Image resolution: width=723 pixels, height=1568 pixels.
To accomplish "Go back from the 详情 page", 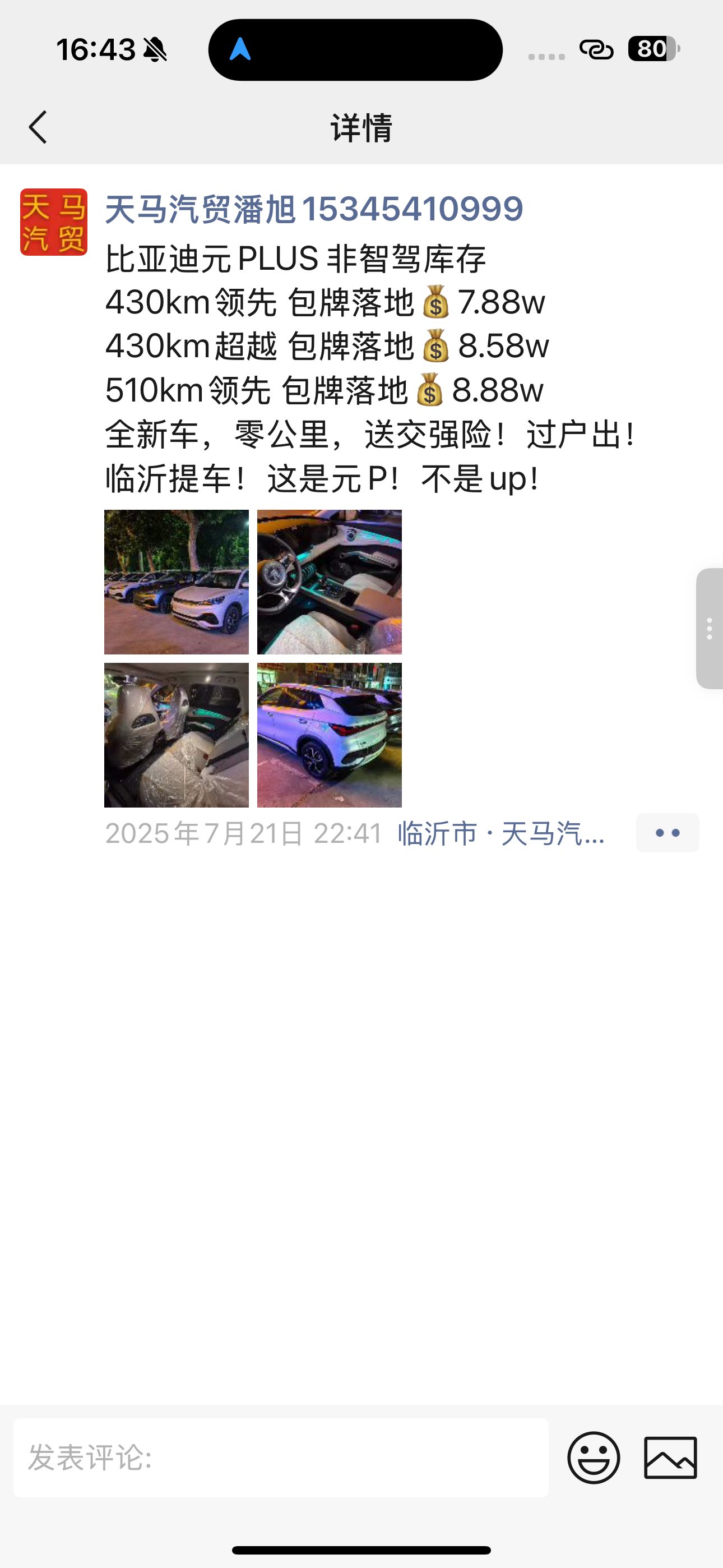I will [x=38, y=127].
